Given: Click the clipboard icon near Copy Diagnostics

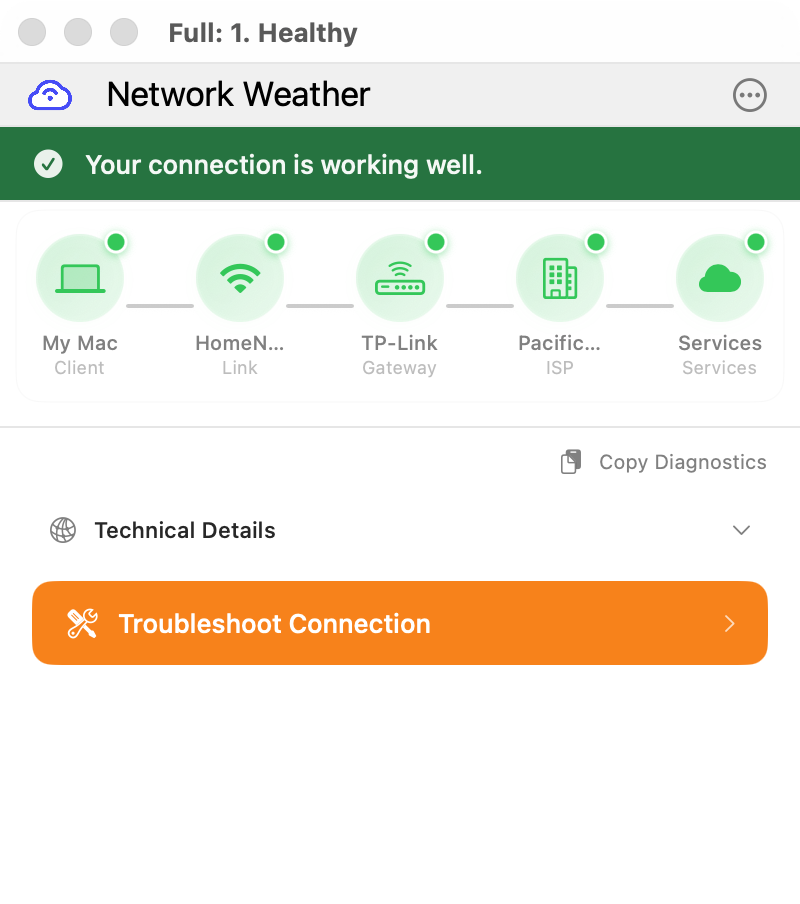Looking at the screenshot, I should click(570, 461).
